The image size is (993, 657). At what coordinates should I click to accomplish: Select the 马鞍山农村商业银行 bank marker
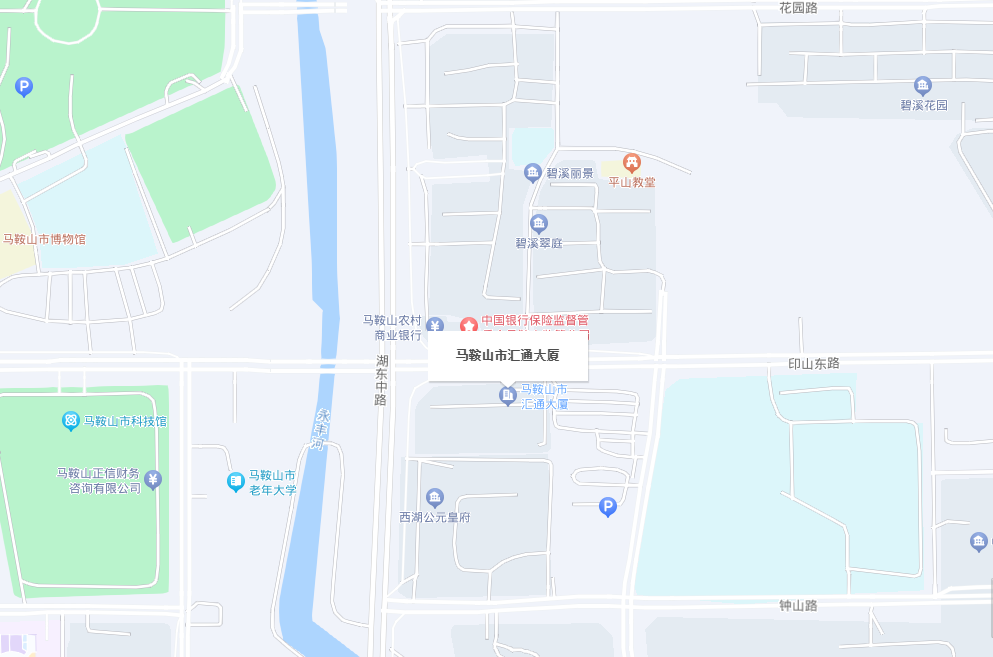pos(434,326)
